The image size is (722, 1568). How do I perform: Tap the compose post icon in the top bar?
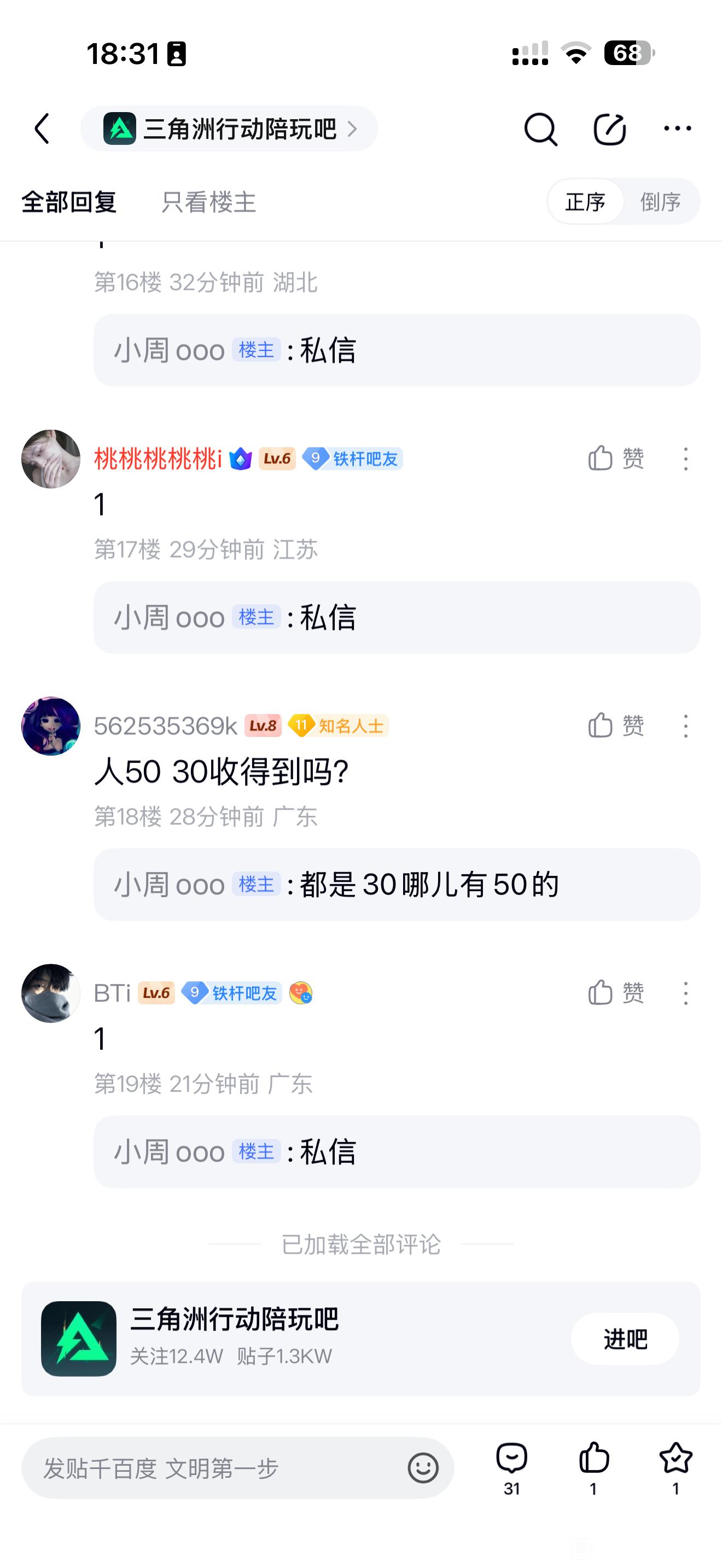coord(609,129)
